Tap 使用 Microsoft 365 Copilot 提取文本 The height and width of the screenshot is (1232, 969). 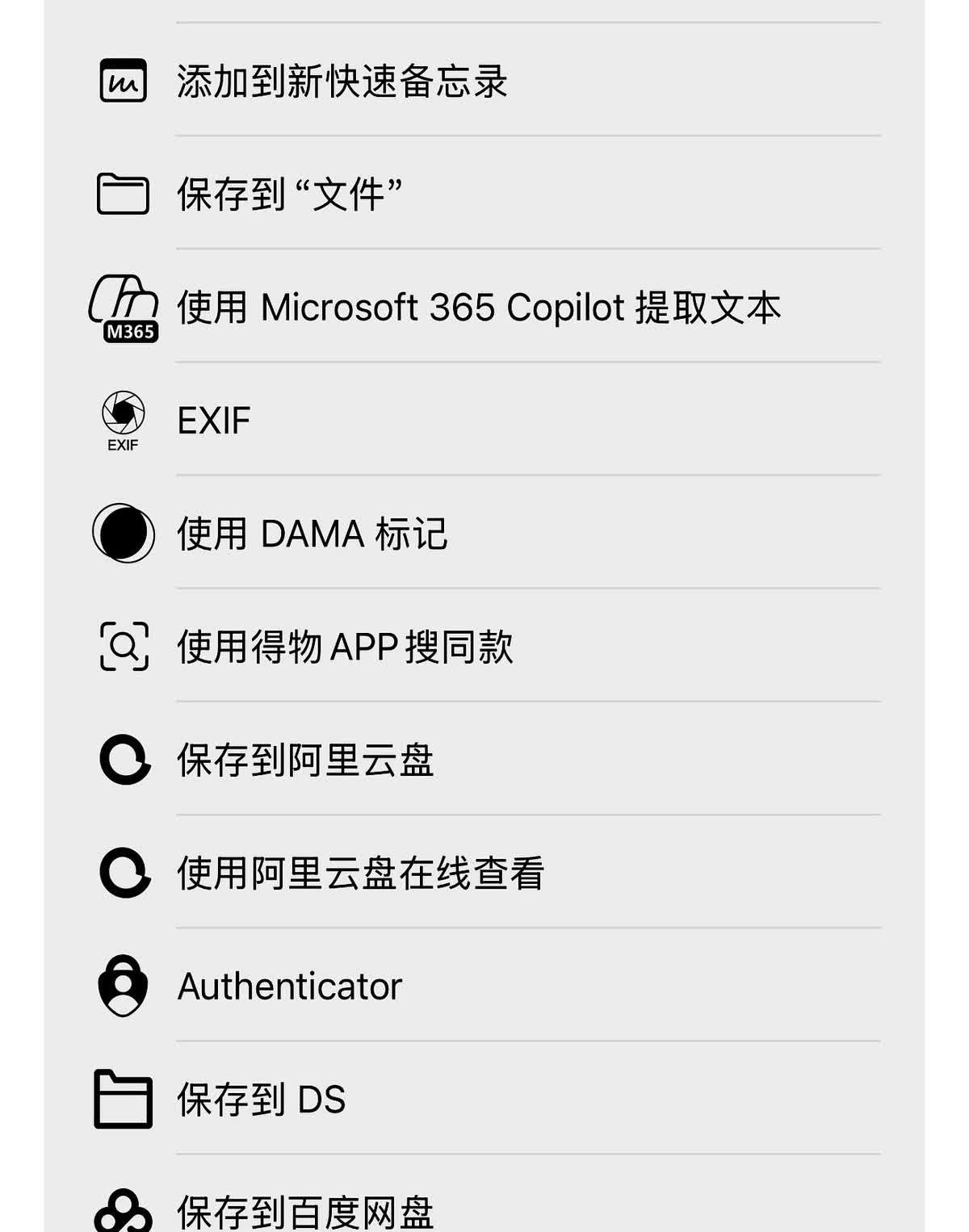point(478,308)
